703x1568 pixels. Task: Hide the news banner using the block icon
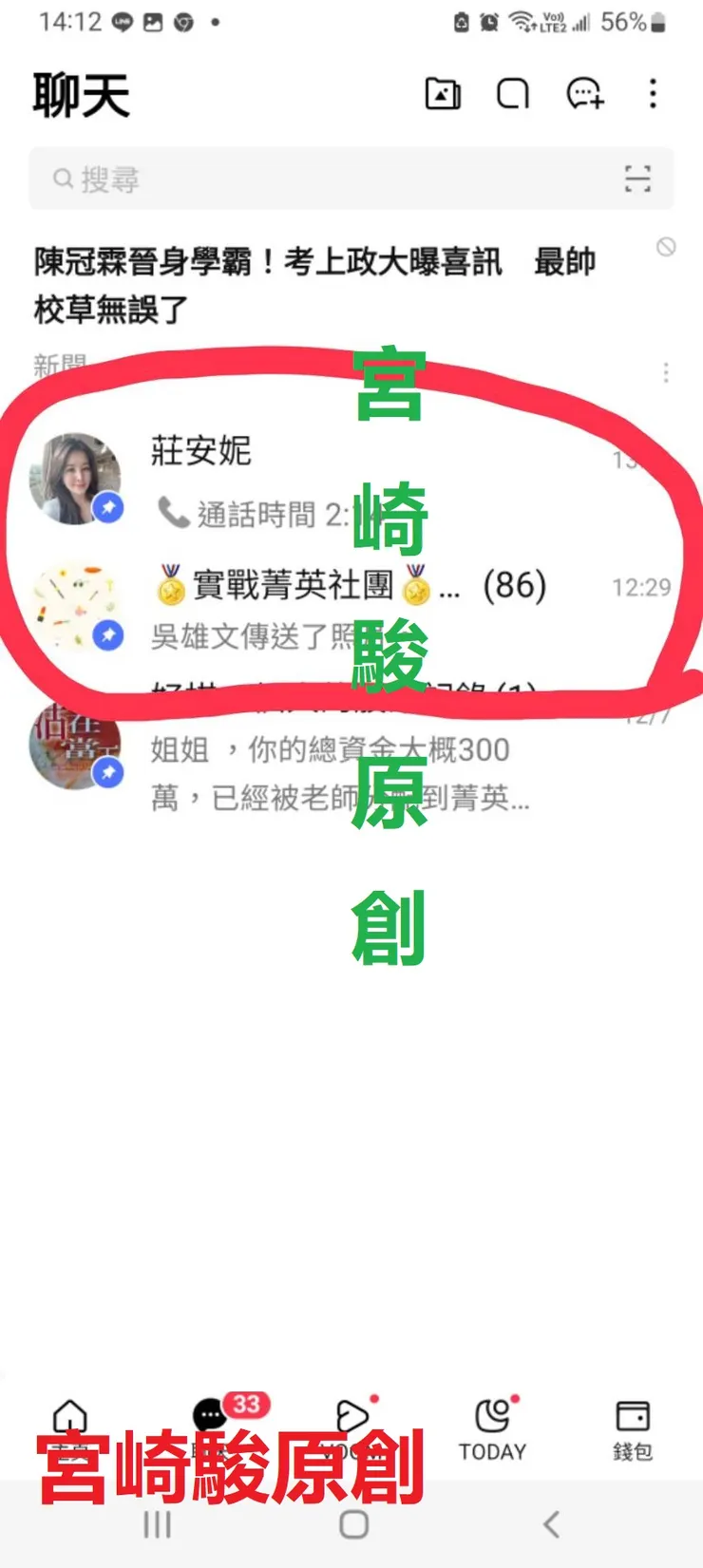pos(666,247)
